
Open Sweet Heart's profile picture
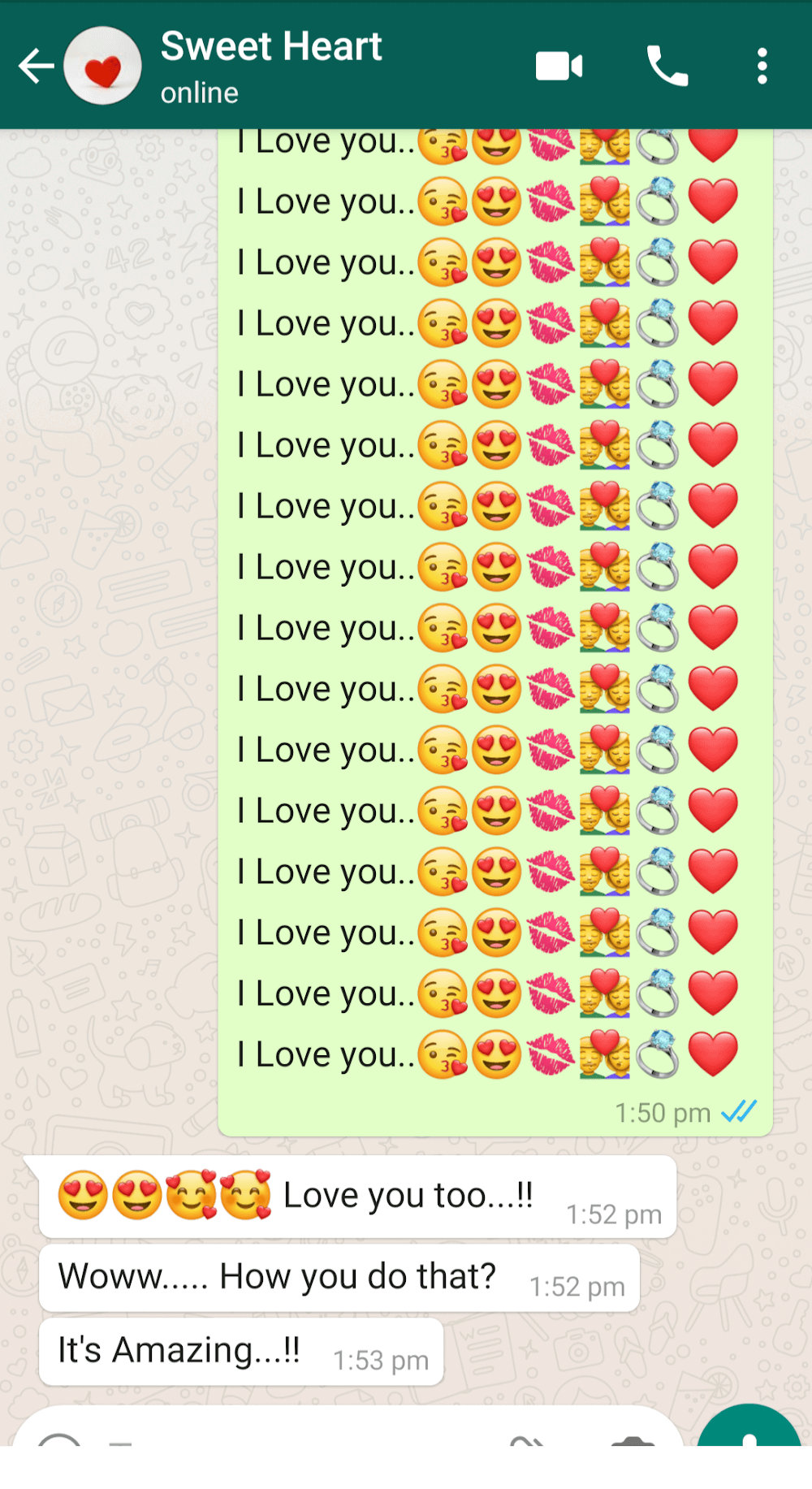pyautogui.click(x=103, y=67)
